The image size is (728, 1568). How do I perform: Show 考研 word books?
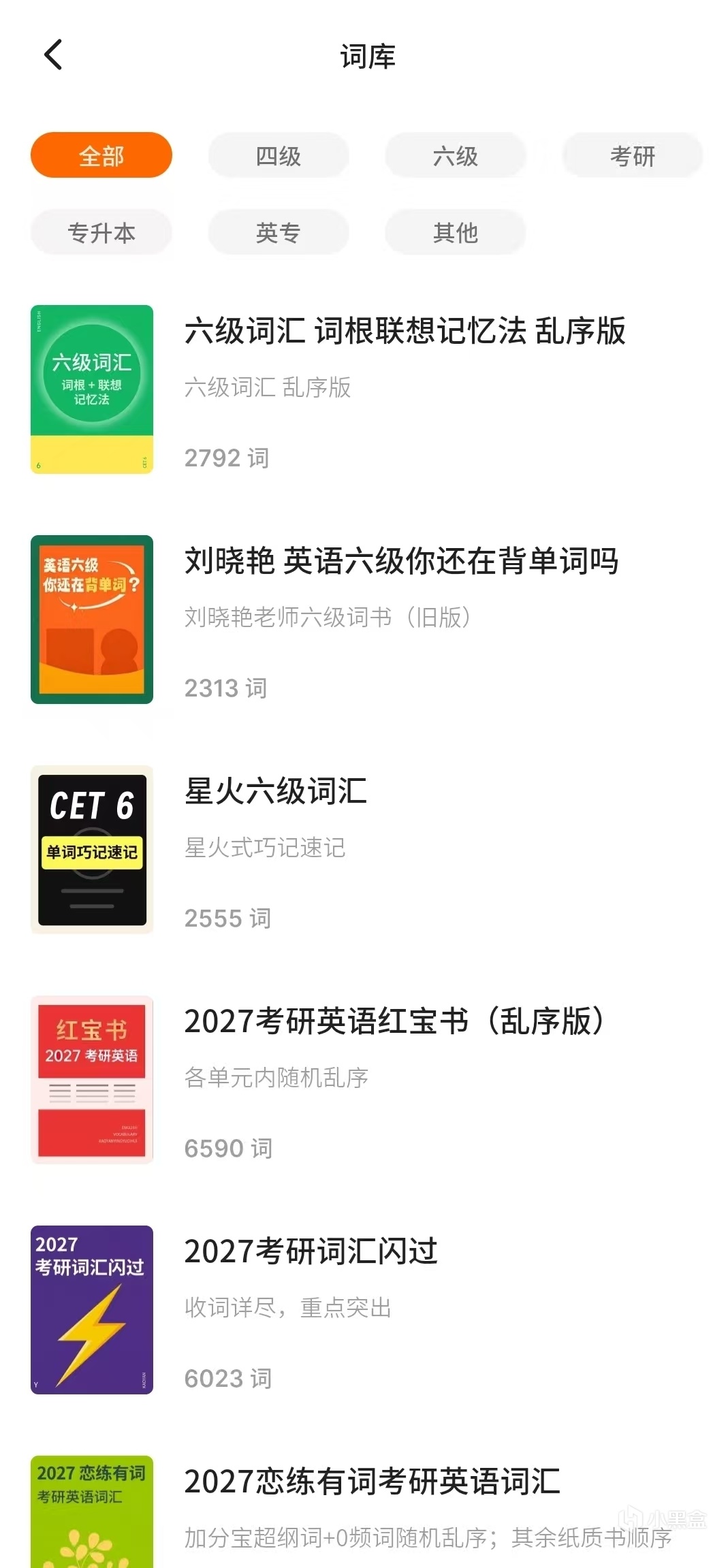[x=633, y=156]
